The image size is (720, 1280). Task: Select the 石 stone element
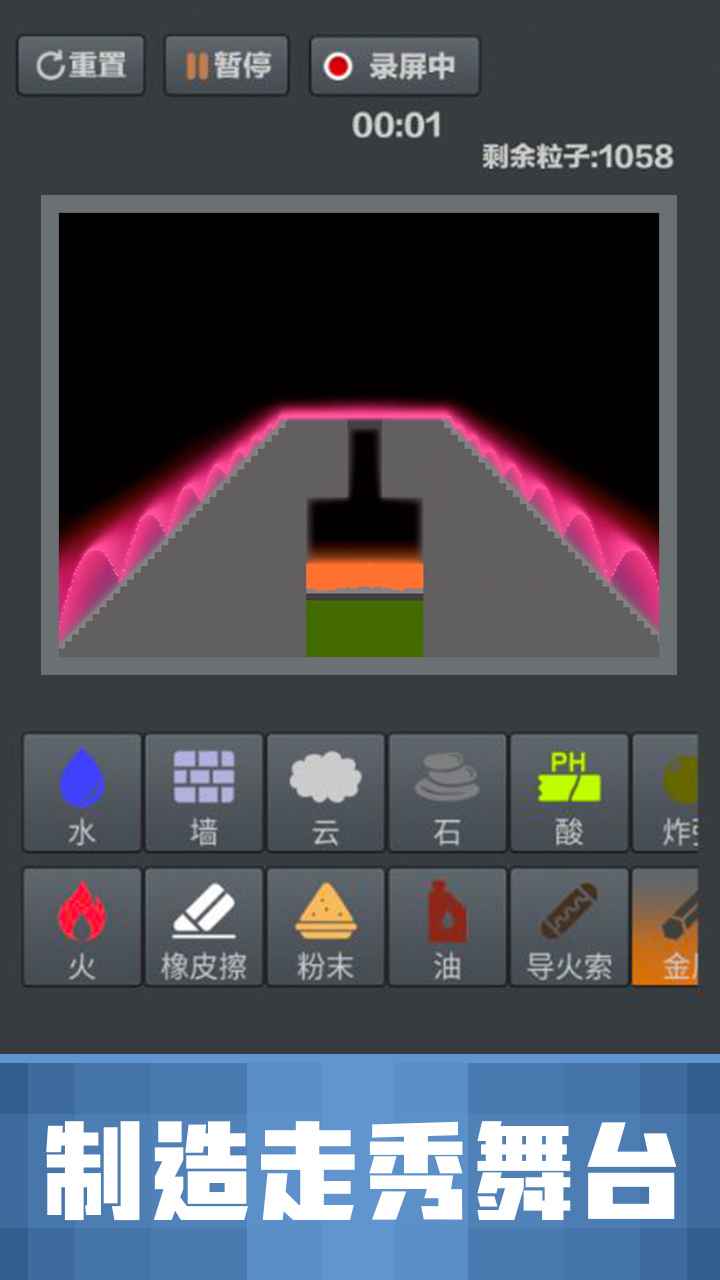(448, 793)
